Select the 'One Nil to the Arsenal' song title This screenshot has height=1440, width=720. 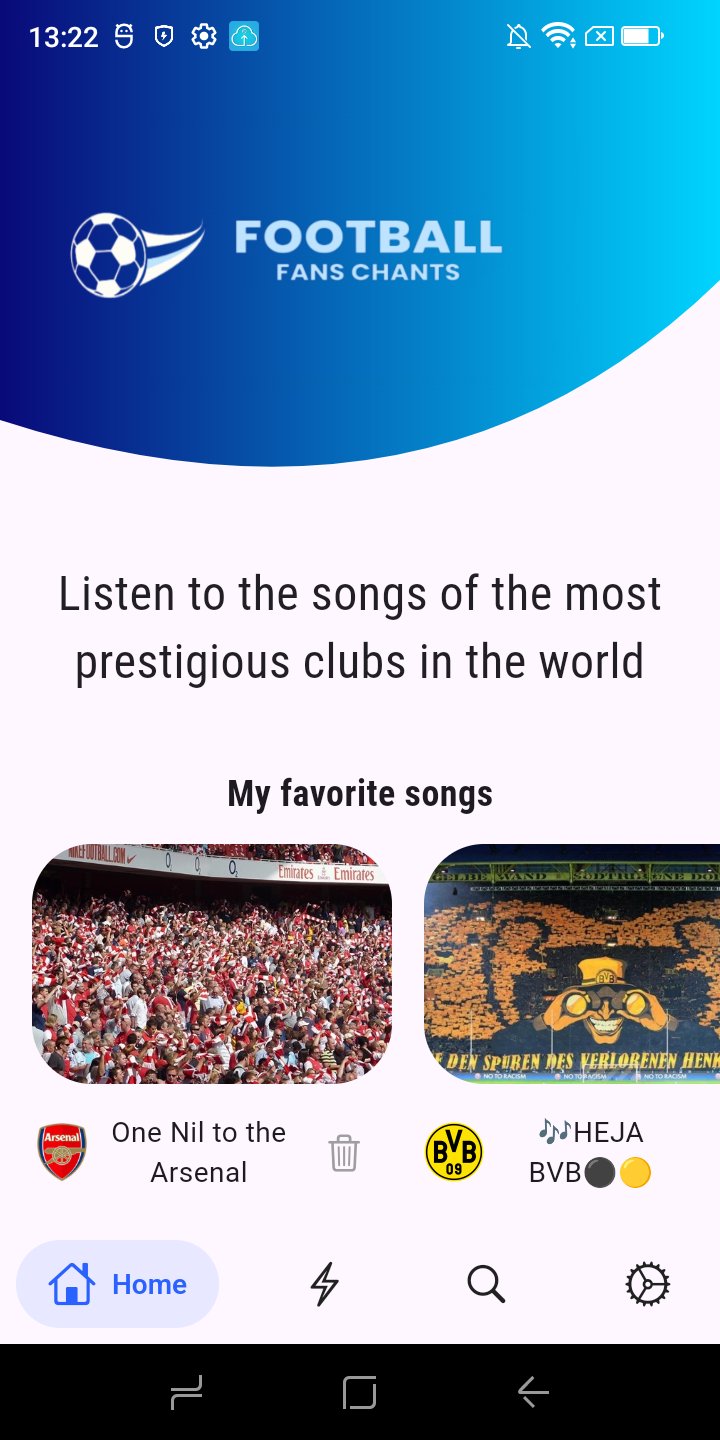coord(198,1150)
